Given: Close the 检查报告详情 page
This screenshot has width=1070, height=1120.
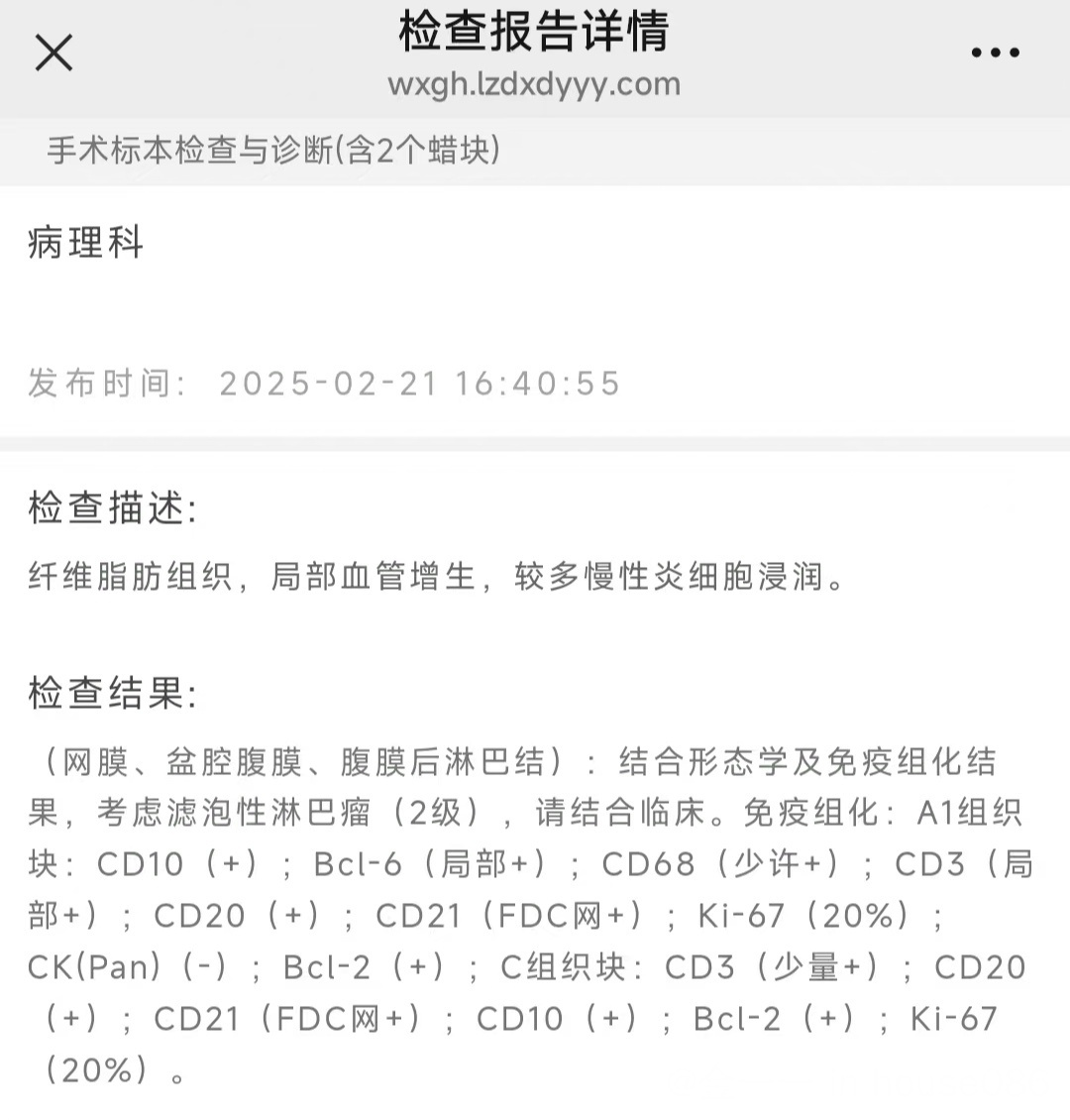Looking at the screenshot, I should [x=53, y=53].
